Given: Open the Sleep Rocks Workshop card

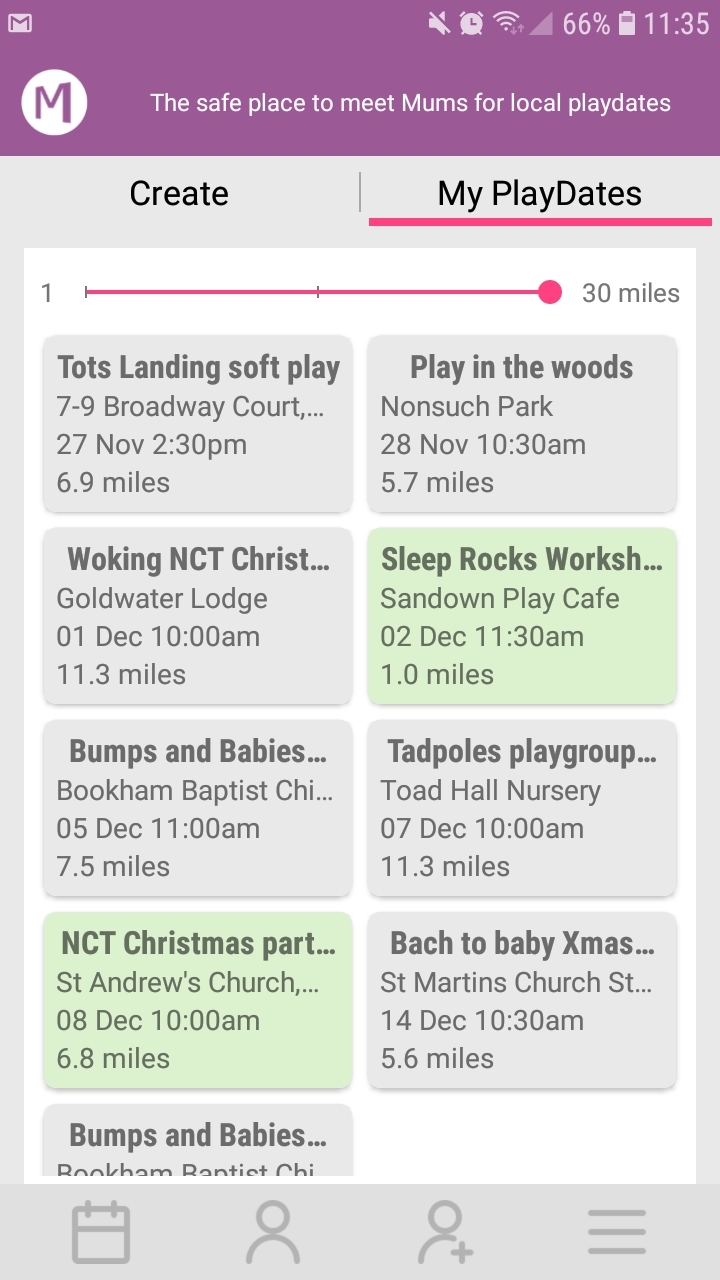Looking at the screenshot, I should 522,615.
